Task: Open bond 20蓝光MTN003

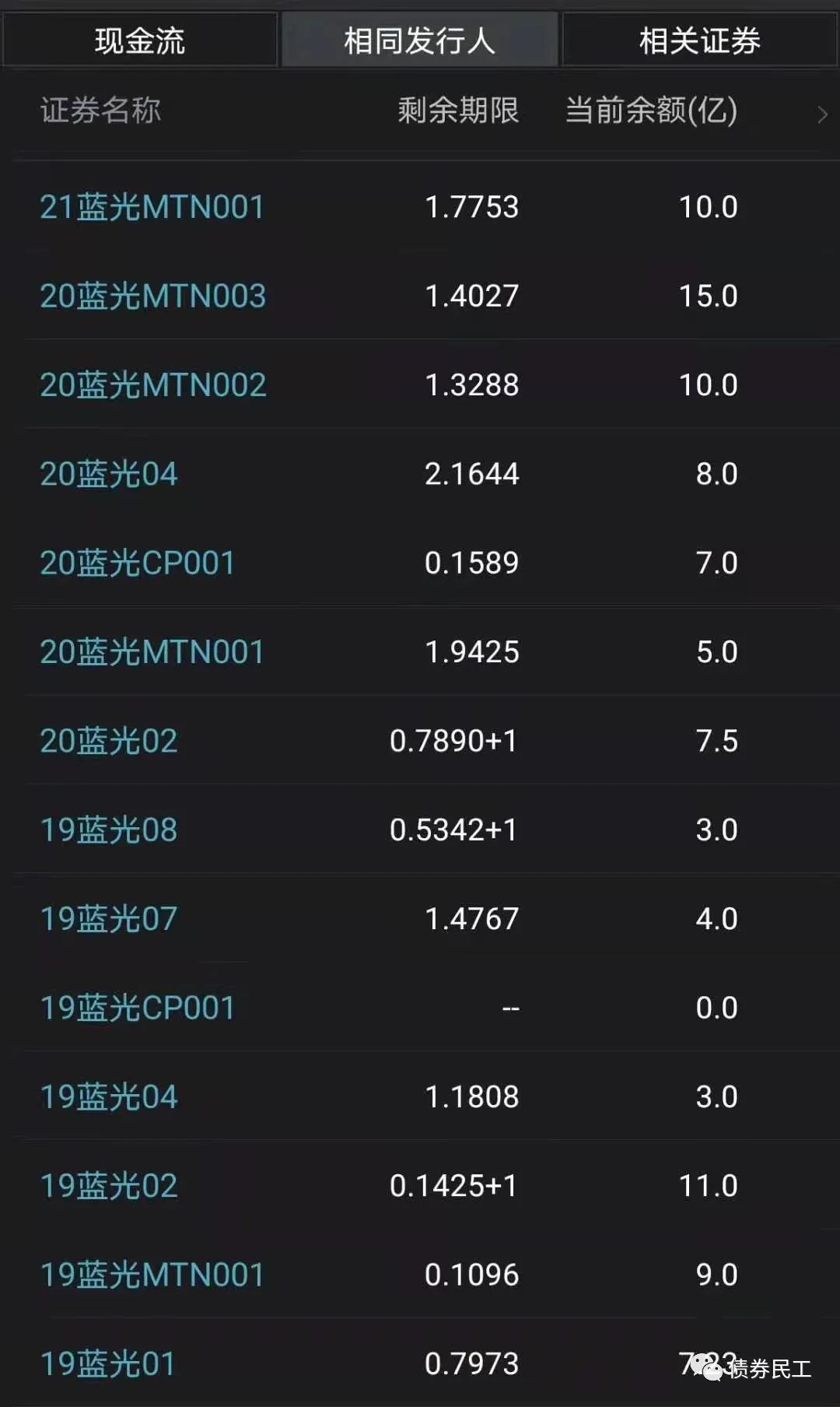Action: 153,296
